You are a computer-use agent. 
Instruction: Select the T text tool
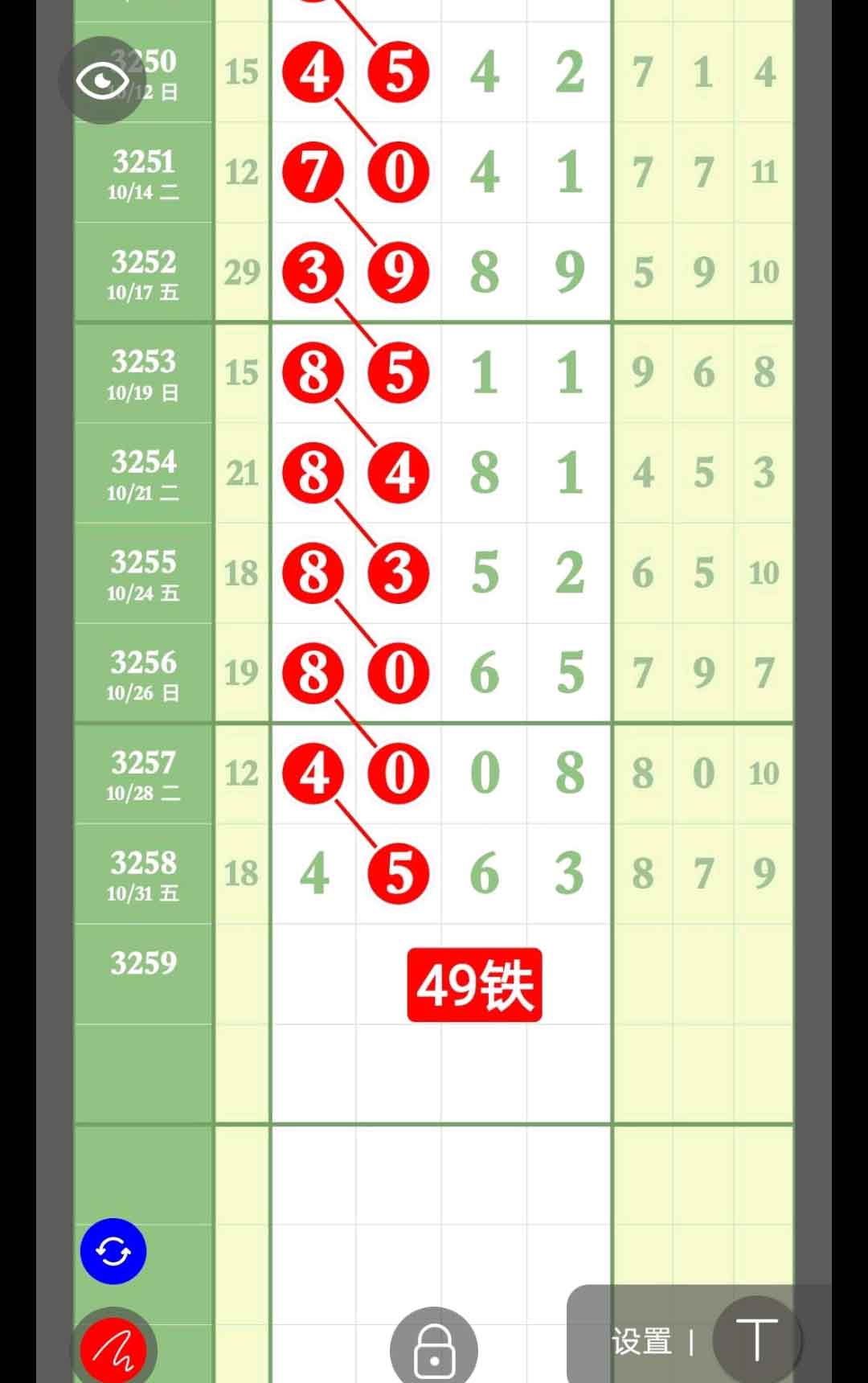pyautogui.click(x=756, y=1340)
